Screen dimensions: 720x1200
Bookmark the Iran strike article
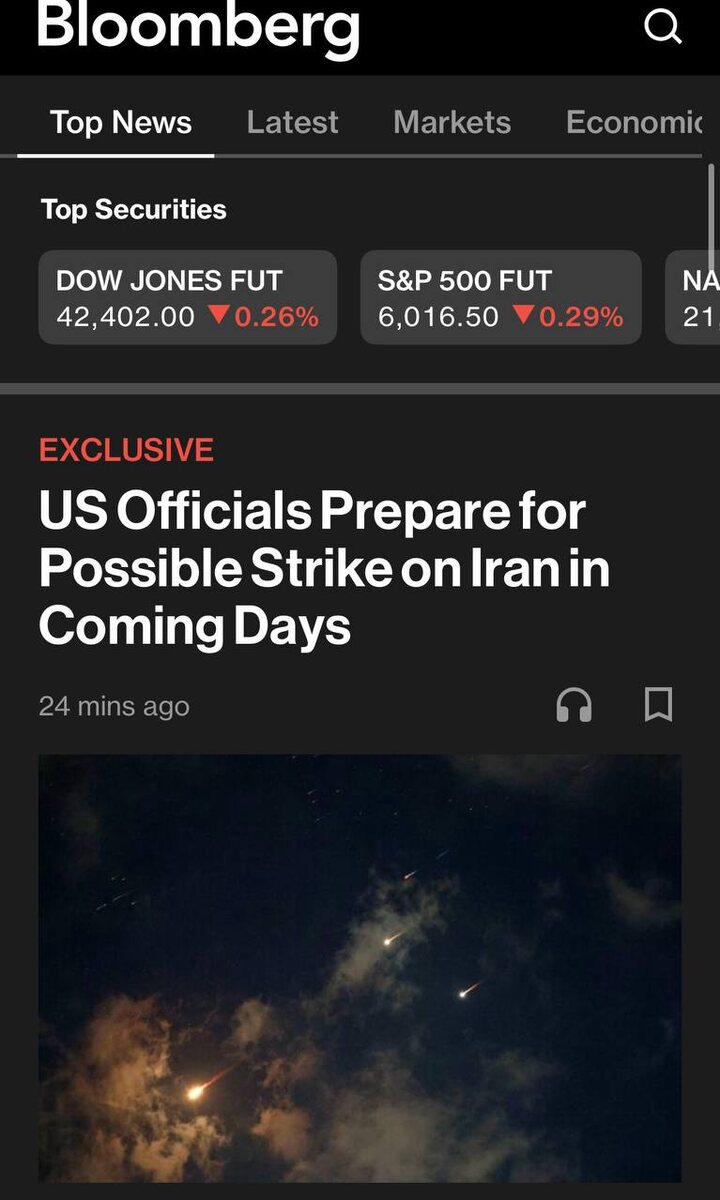tap(658, 705)
